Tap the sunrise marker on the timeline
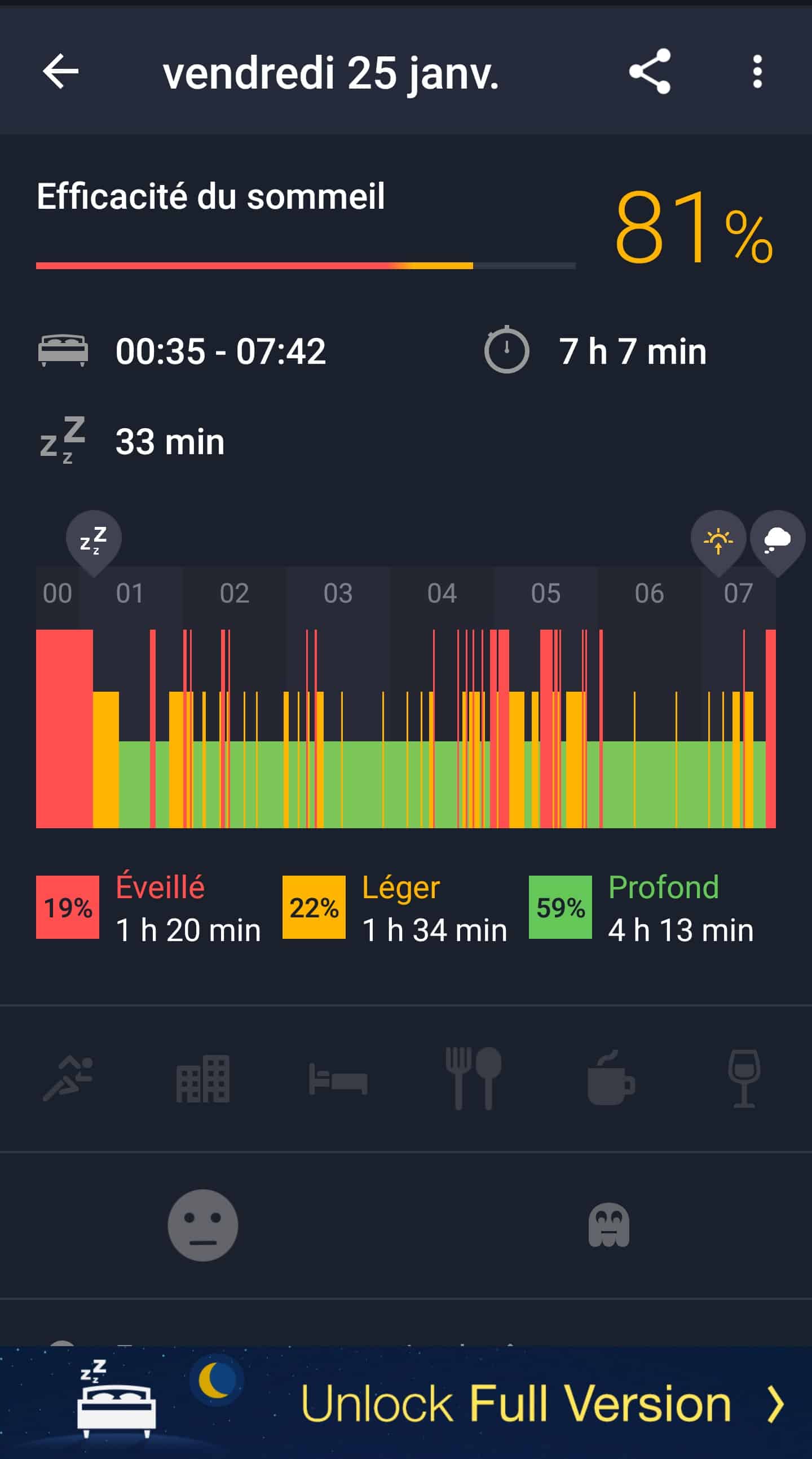 tap(718, 540)
